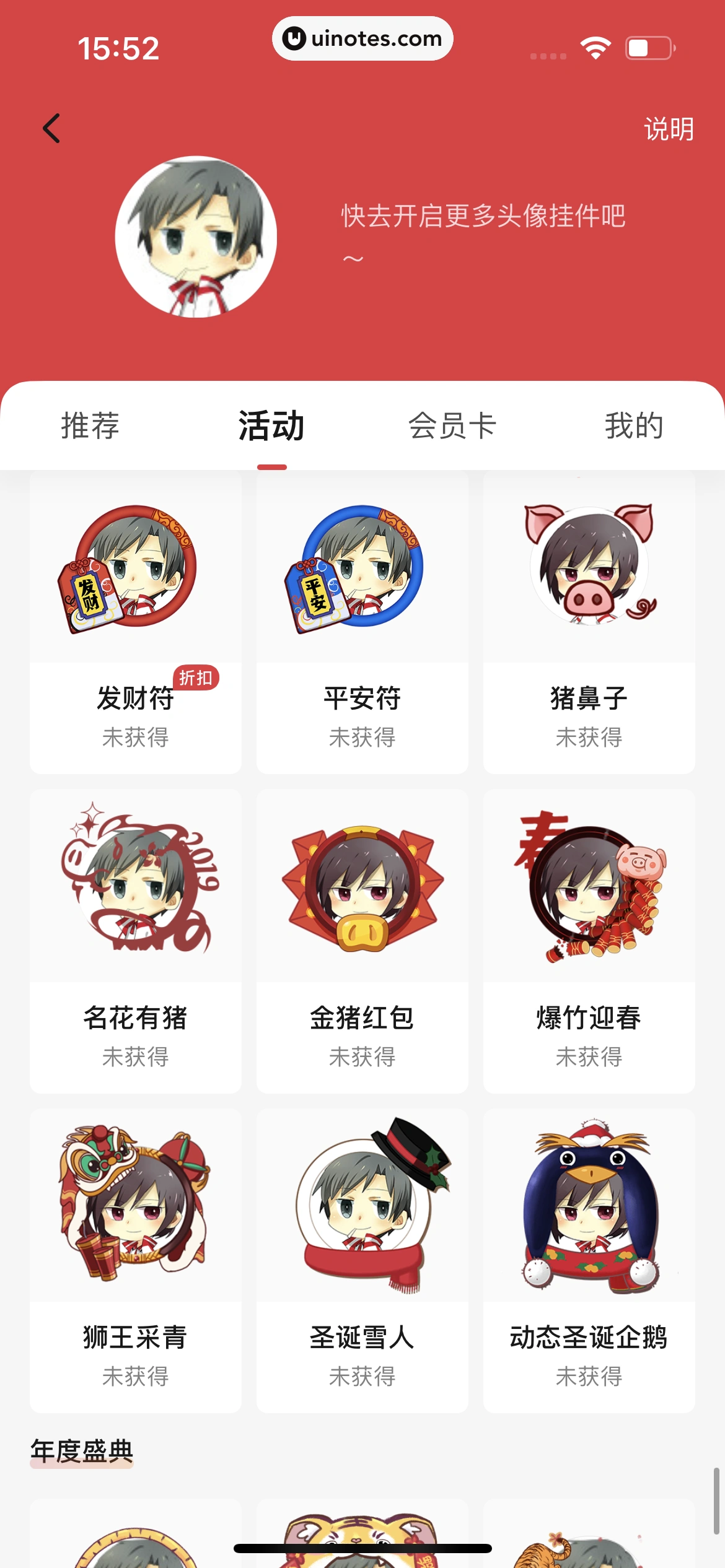Tap the uinotes.com pill at top

click(x=362, y=38)
